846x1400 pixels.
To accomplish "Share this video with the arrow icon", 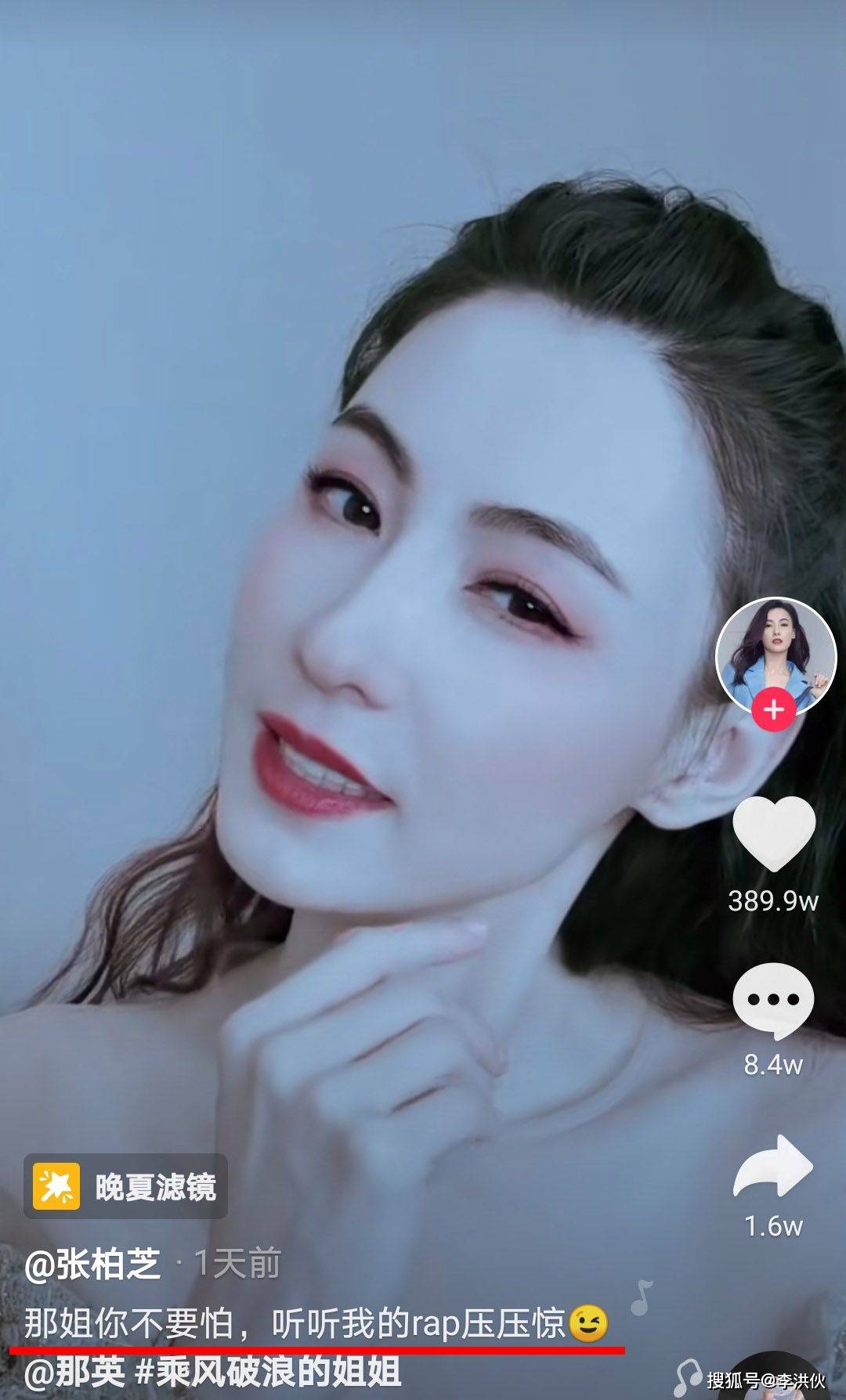I will click(x=773, y=1167).
